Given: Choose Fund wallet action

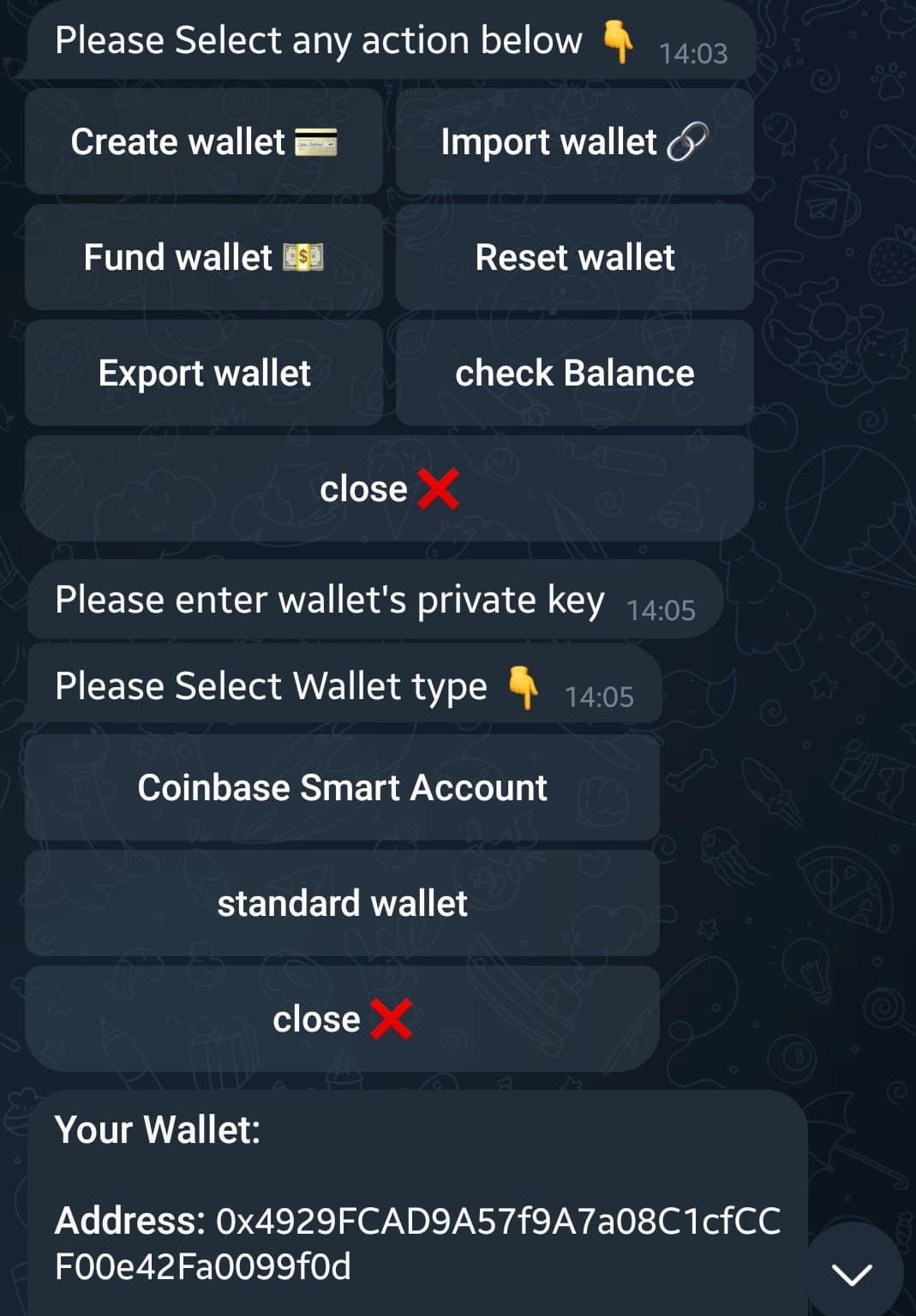Looking at the screenshot, I should pyautogui.click(x=204, y=257).
